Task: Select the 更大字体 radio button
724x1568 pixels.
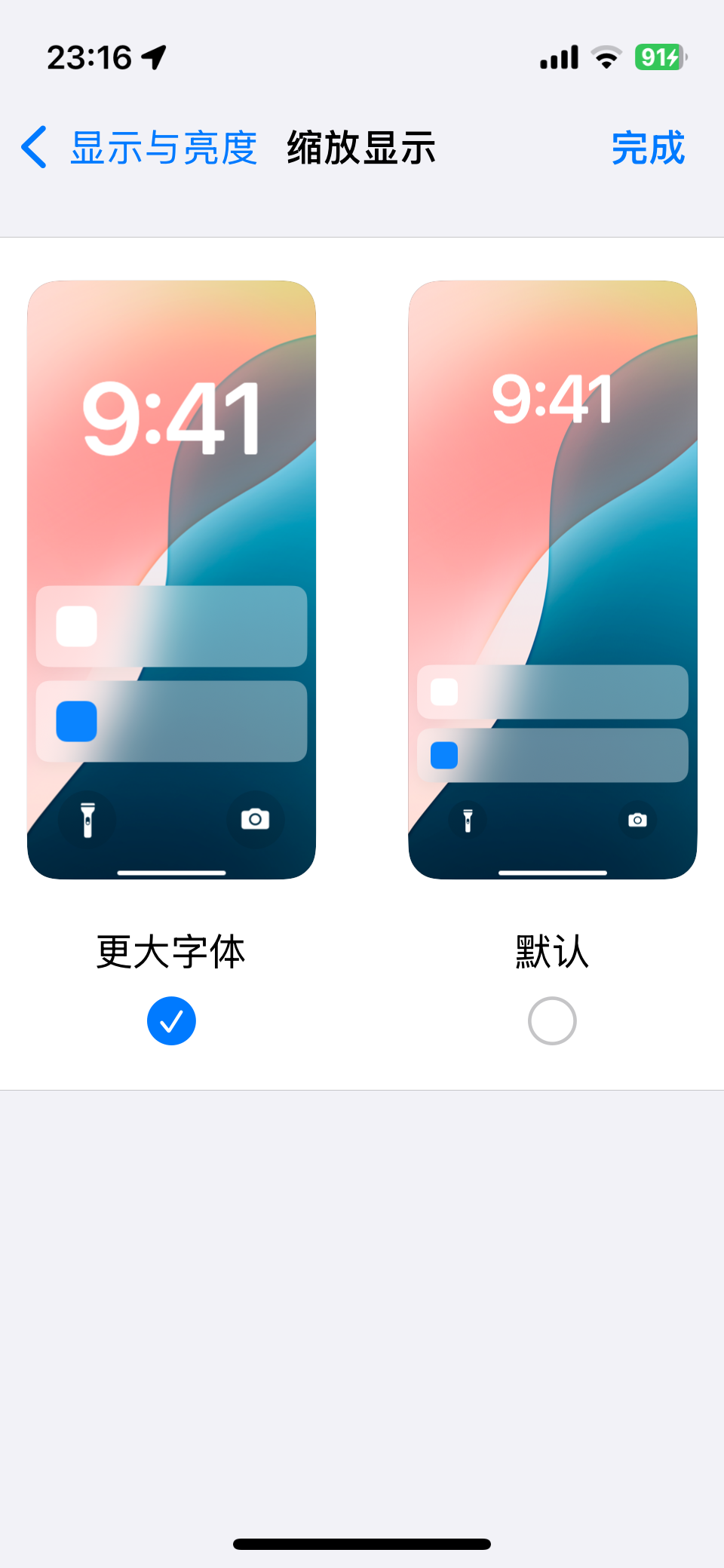Action: tap(171, 1020)
